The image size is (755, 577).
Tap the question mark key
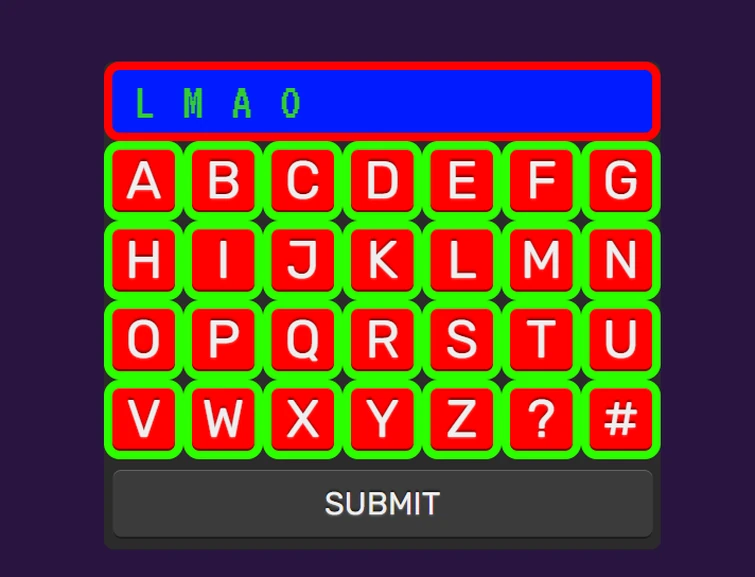pos(541,419)
